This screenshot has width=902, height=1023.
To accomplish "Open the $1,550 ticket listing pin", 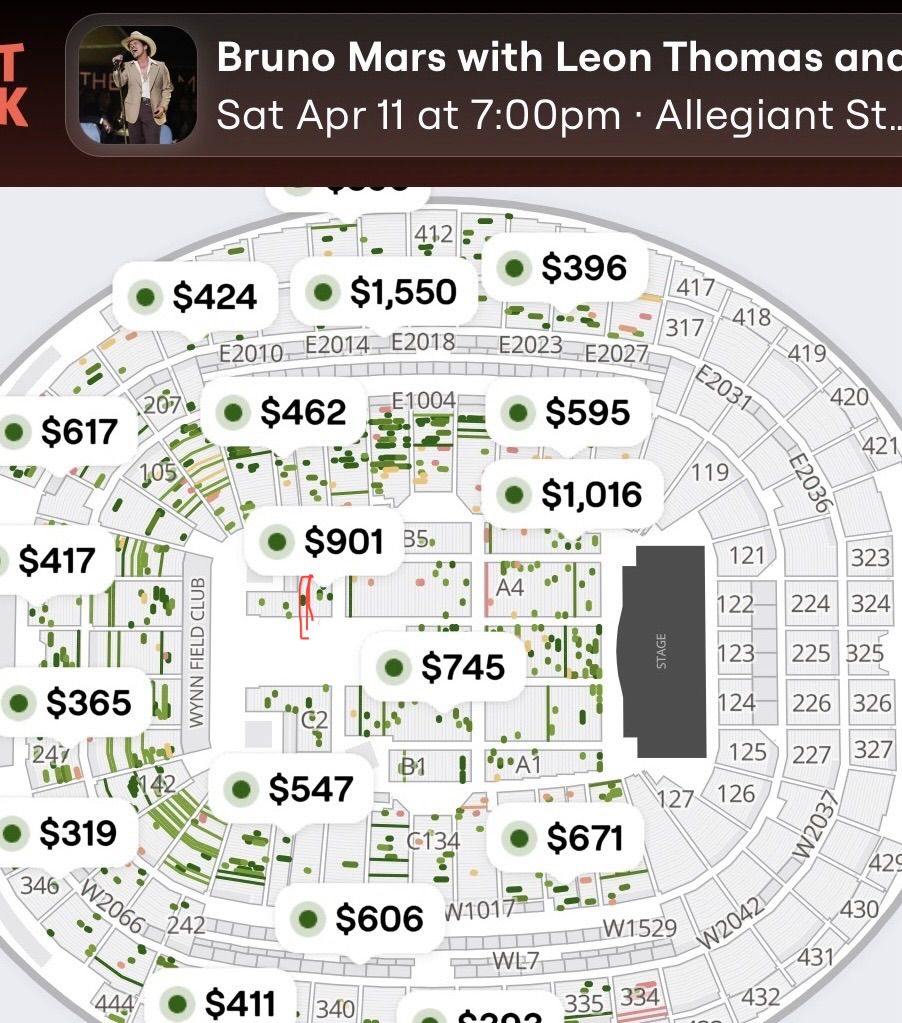I will 385,292.
